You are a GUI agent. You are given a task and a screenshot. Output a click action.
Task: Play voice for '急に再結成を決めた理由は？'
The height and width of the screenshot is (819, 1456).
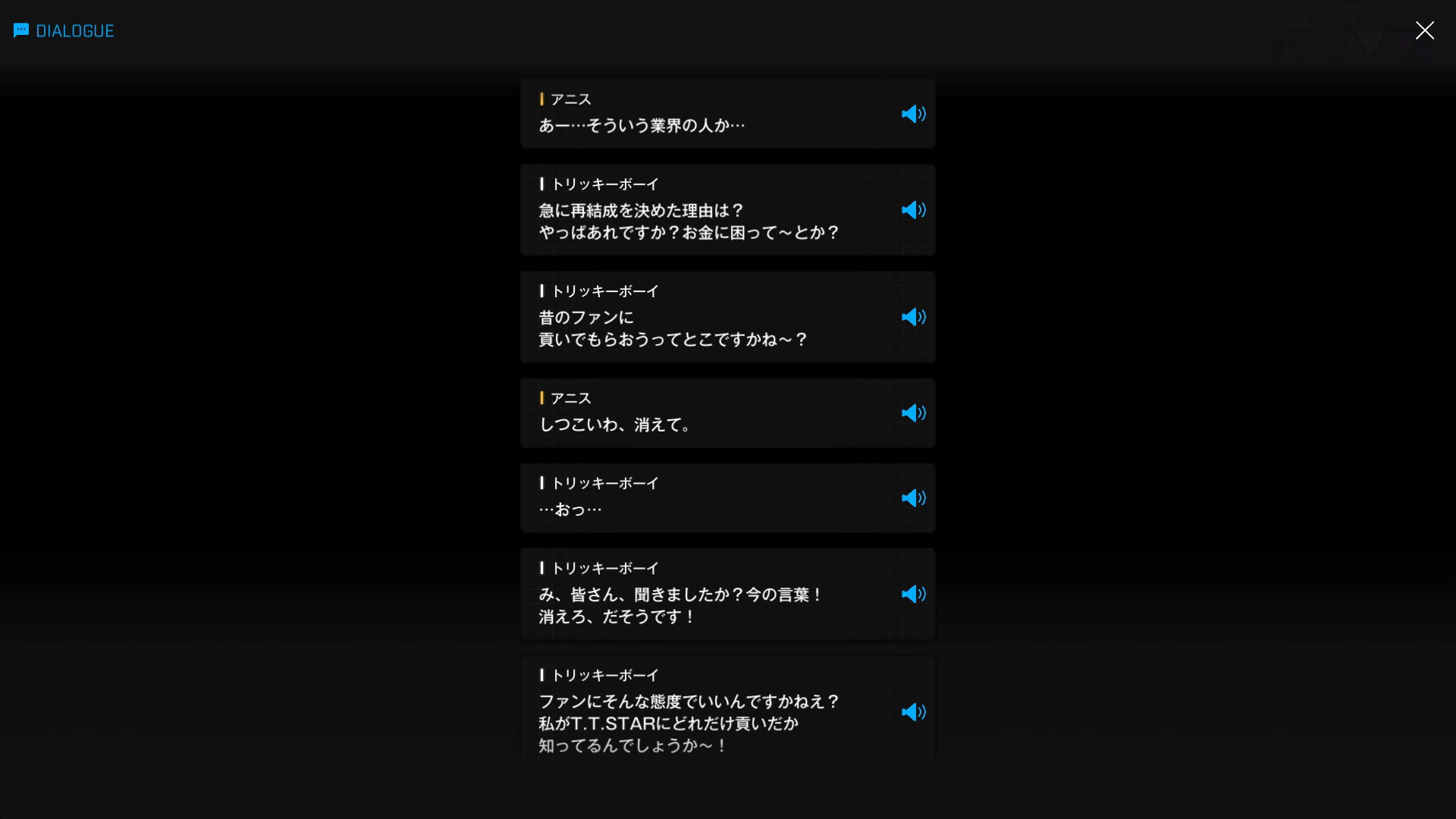(x=913, y=210)
